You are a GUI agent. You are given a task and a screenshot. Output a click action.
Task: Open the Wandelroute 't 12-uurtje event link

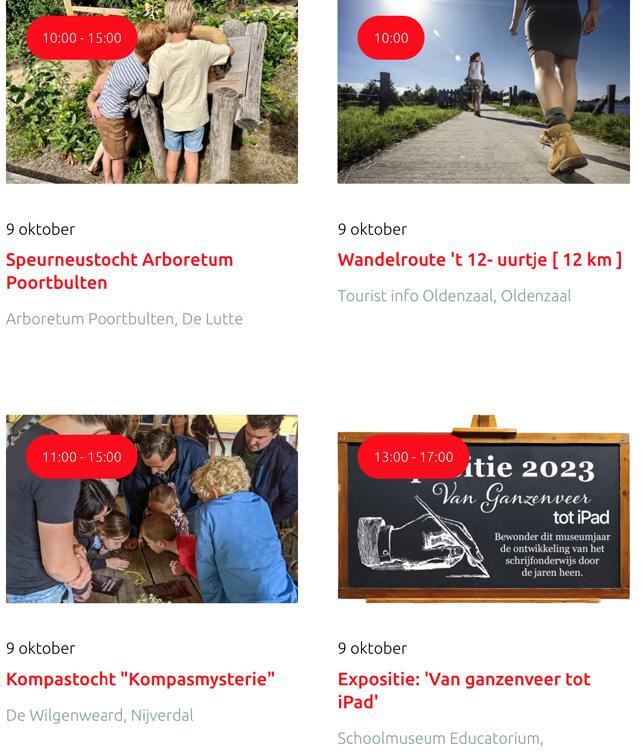(479, 260)
